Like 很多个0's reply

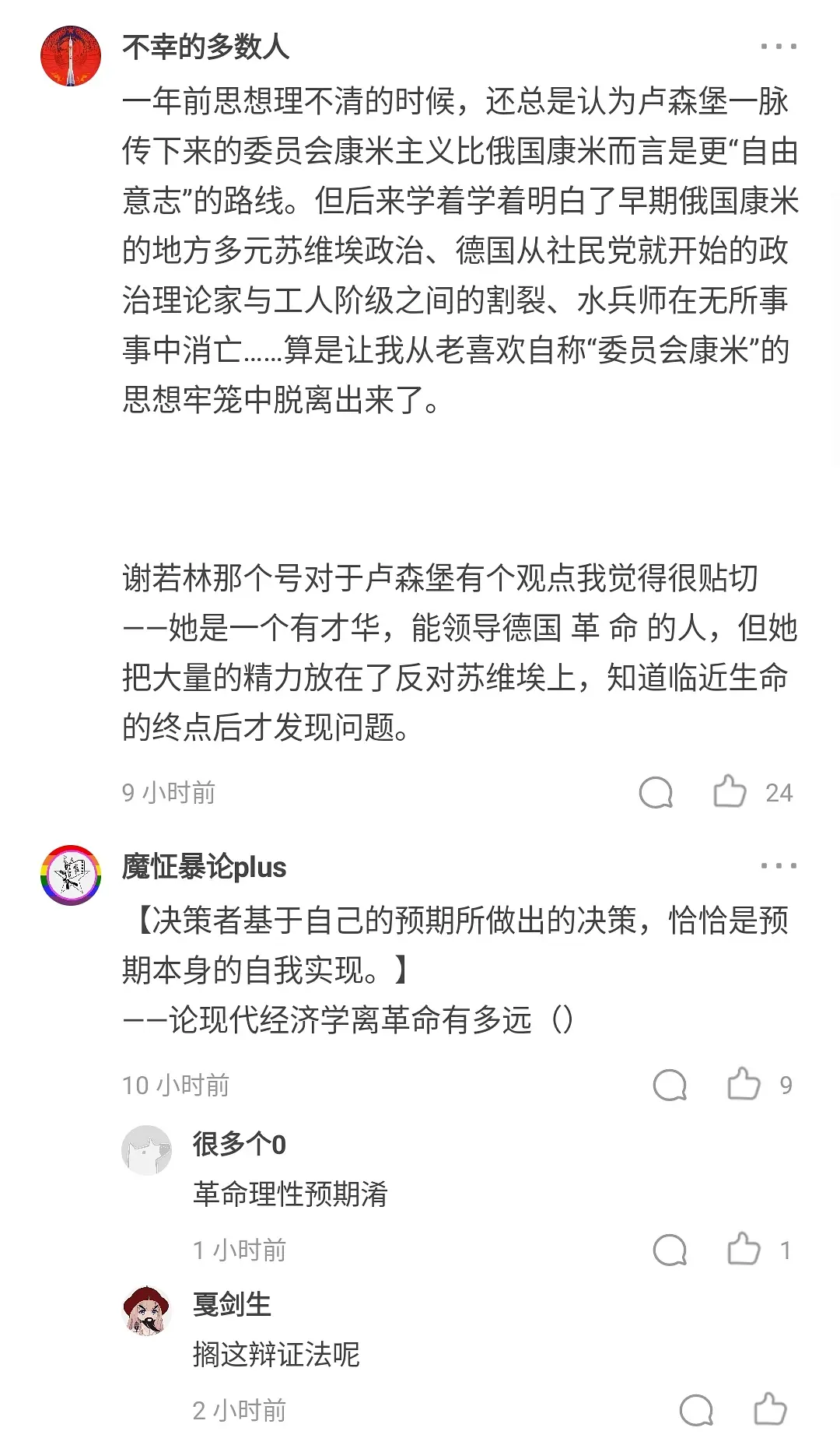[744, 1250]
